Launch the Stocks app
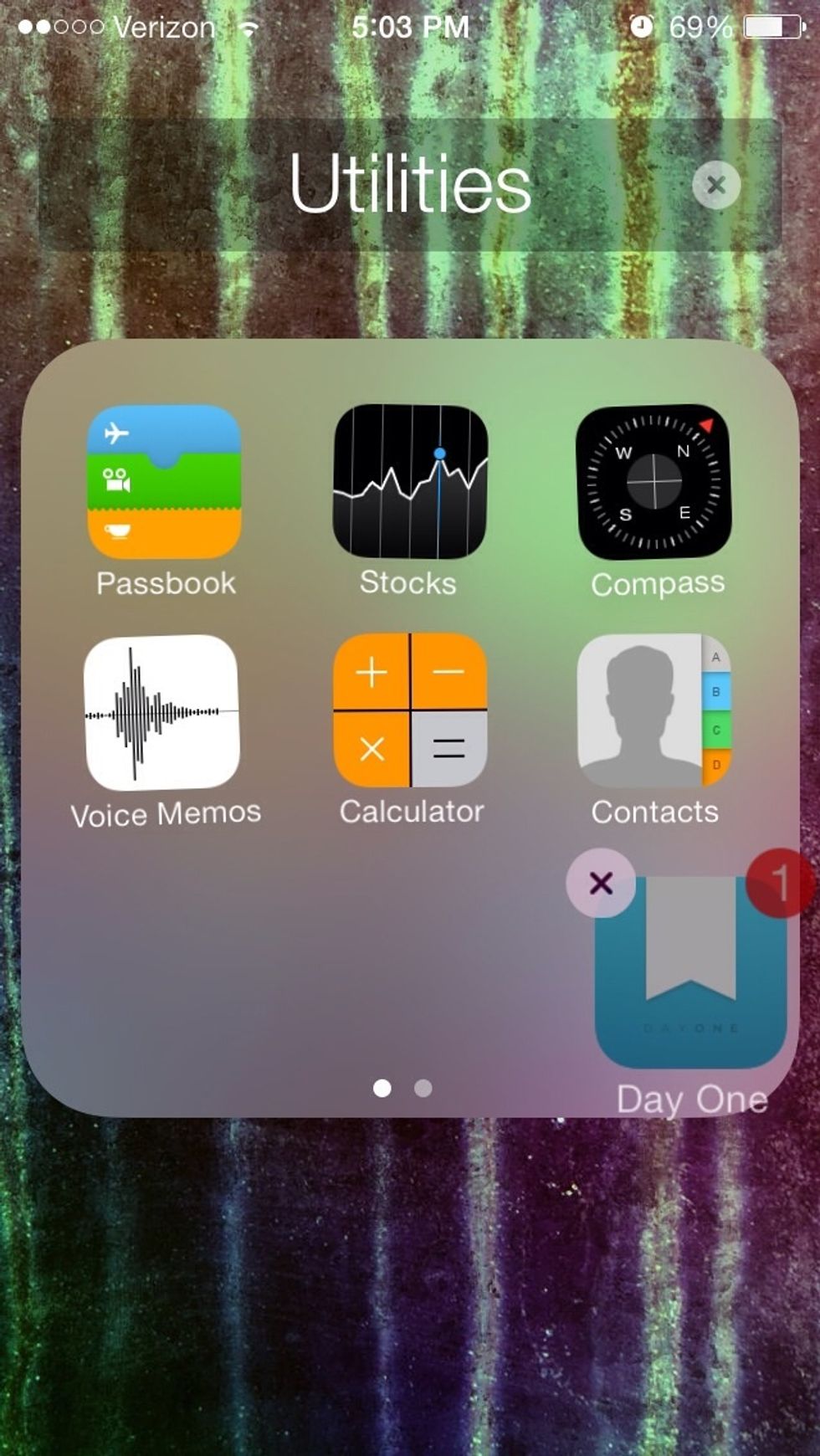 point(409,481)
